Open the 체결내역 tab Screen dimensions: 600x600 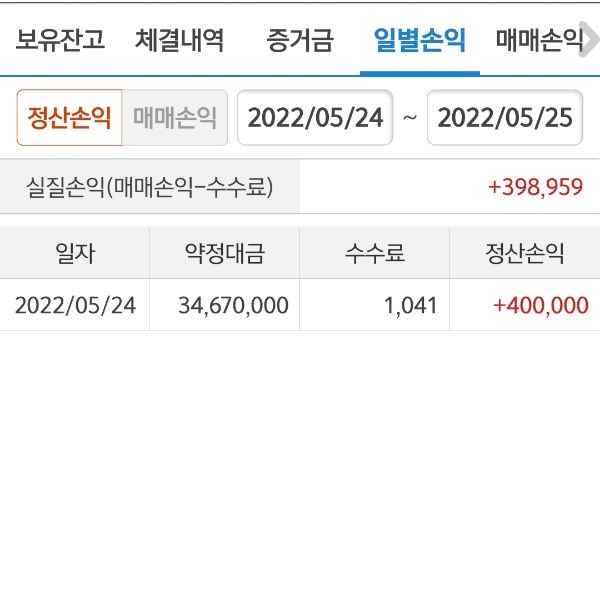tap(180, 41)
